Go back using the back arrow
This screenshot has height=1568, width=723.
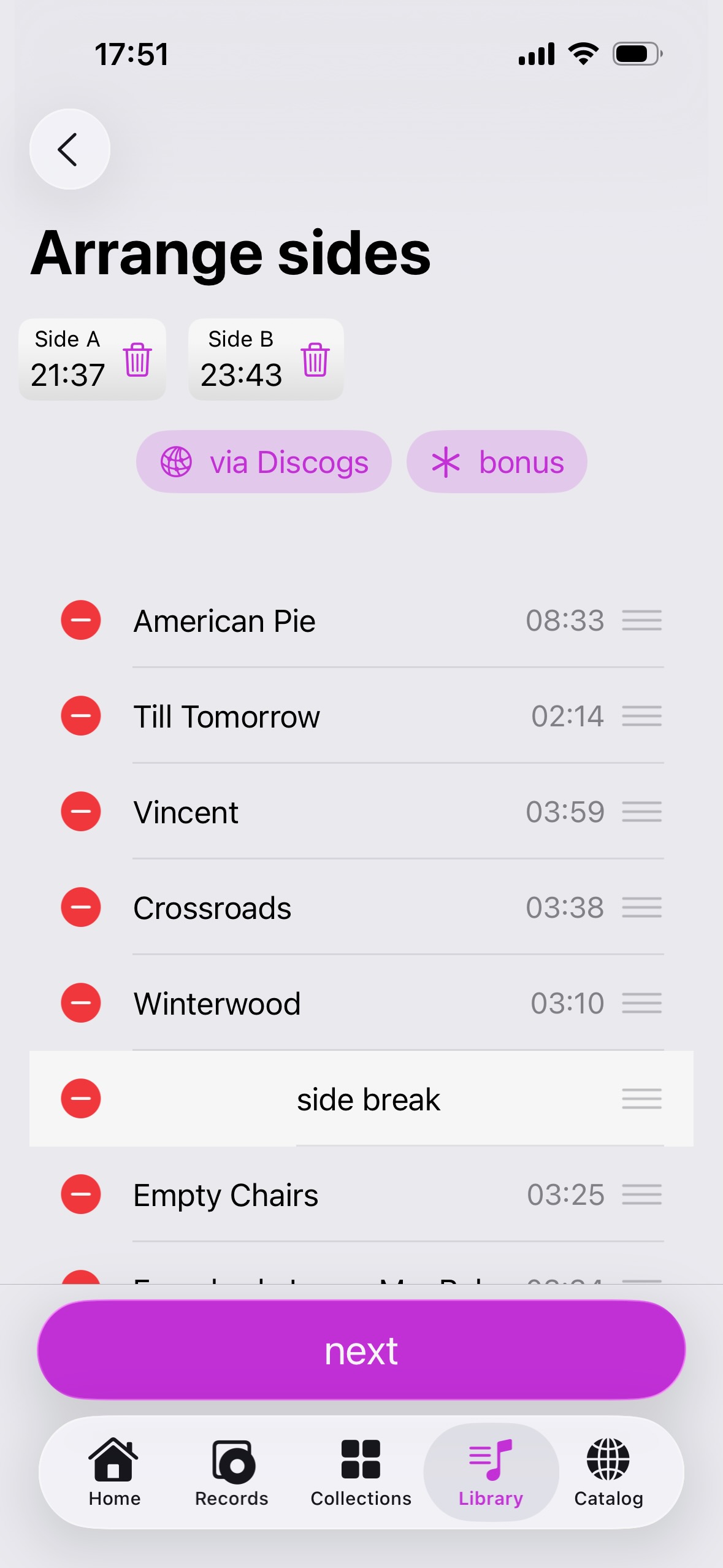69,149
